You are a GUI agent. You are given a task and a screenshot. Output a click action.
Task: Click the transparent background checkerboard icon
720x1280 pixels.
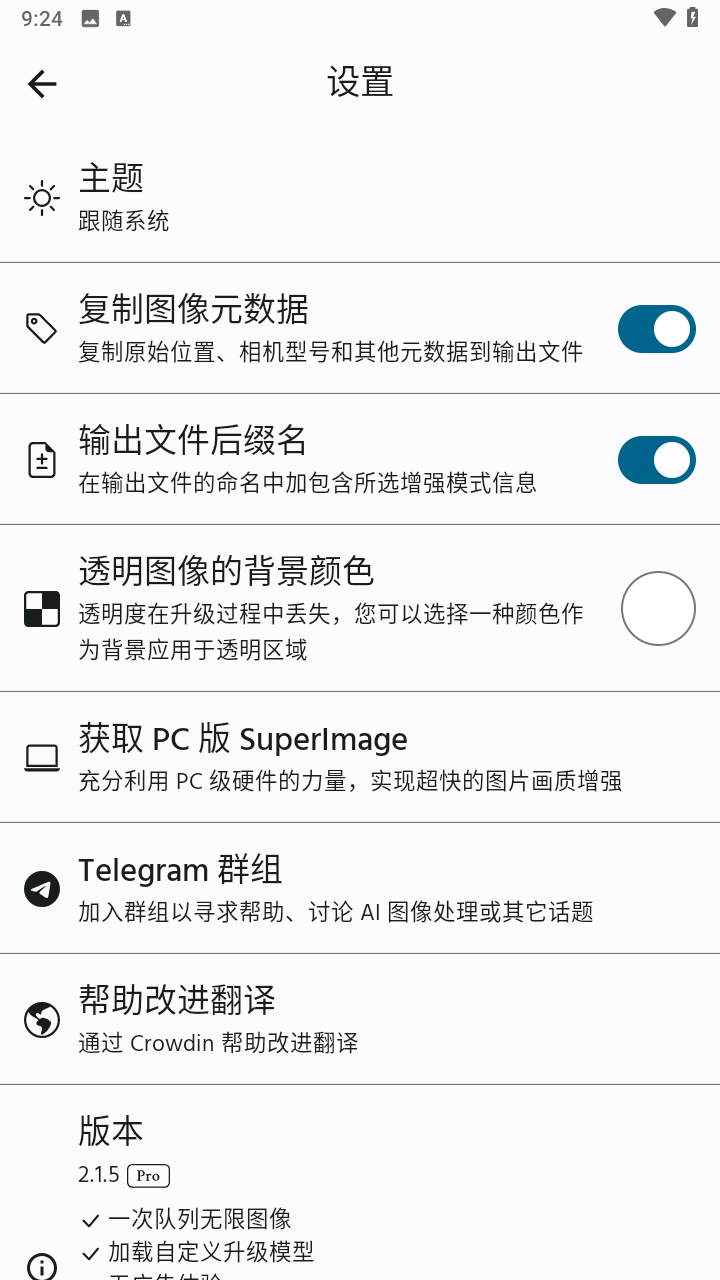[41, 608]
